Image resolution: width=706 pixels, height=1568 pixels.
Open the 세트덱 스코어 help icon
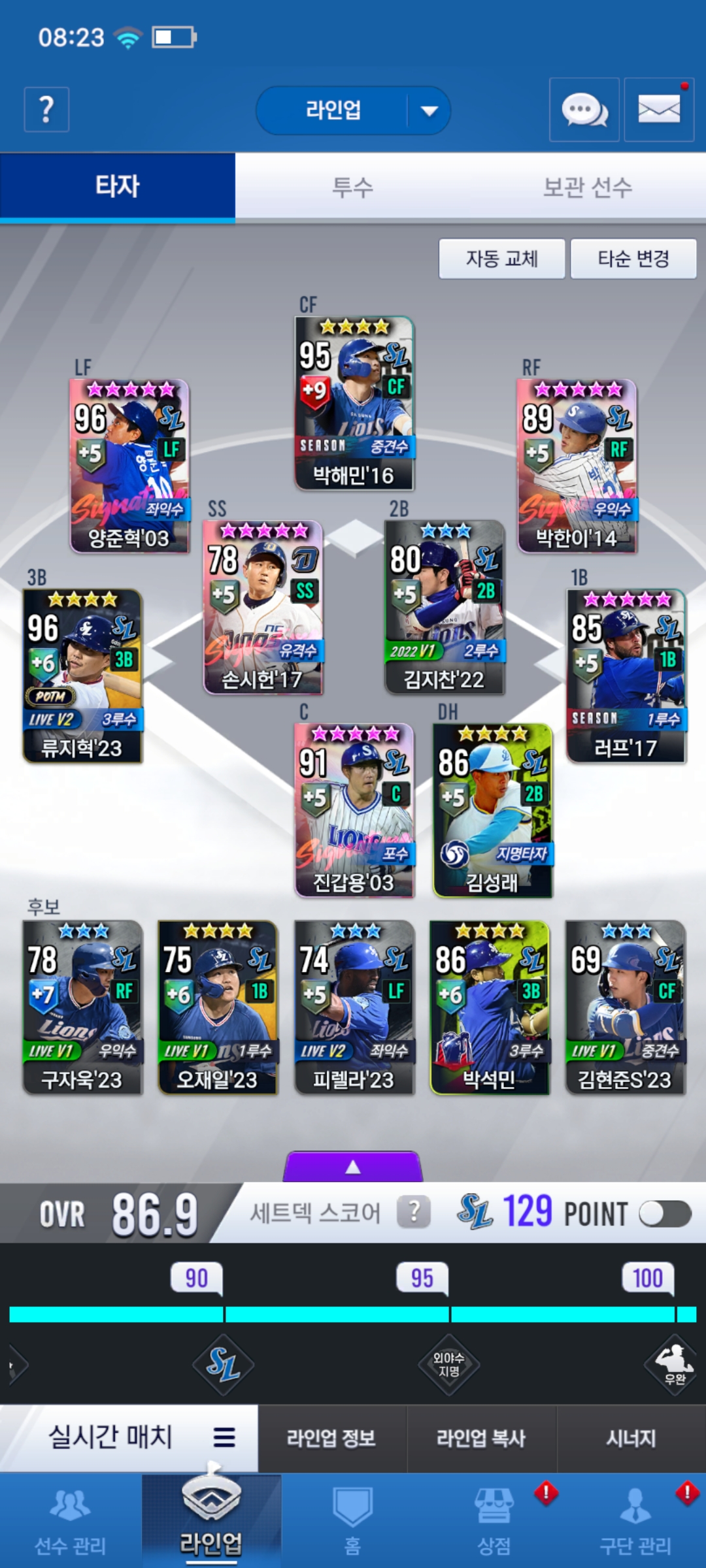pos(414,1213)
